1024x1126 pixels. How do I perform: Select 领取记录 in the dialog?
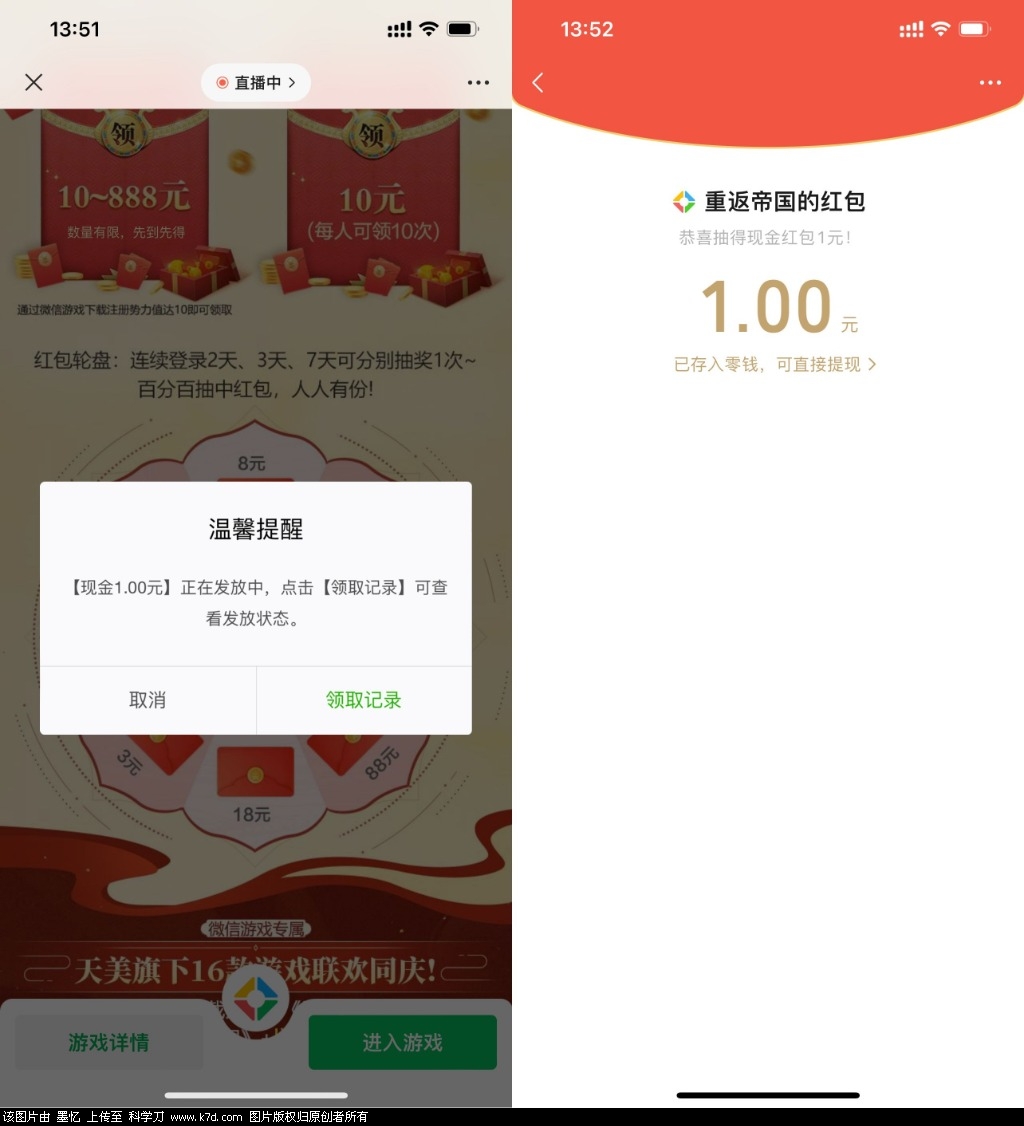(364, 700)
